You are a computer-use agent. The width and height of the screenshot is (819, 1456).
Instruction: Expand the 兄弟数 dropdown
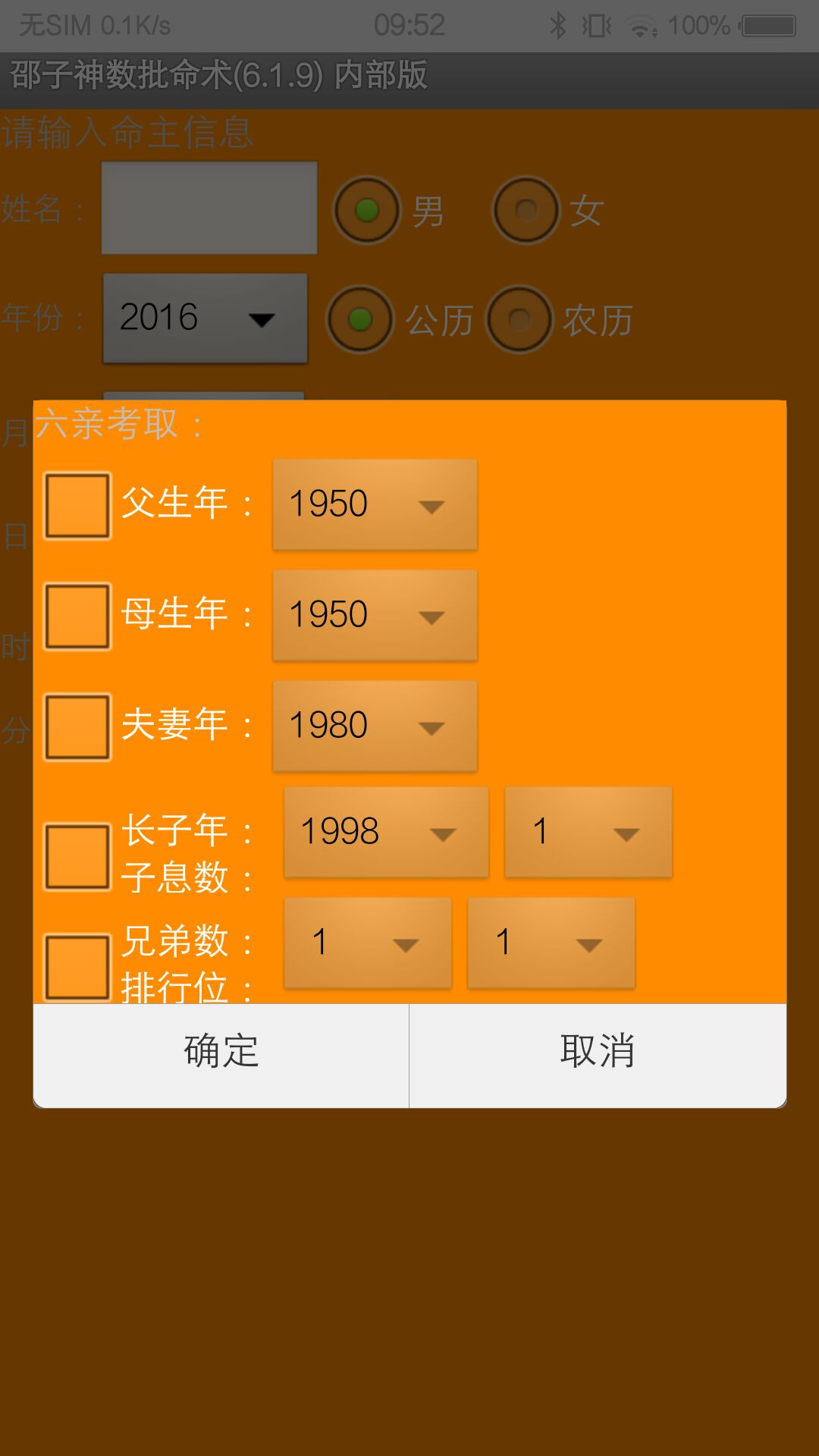(368, 943)
